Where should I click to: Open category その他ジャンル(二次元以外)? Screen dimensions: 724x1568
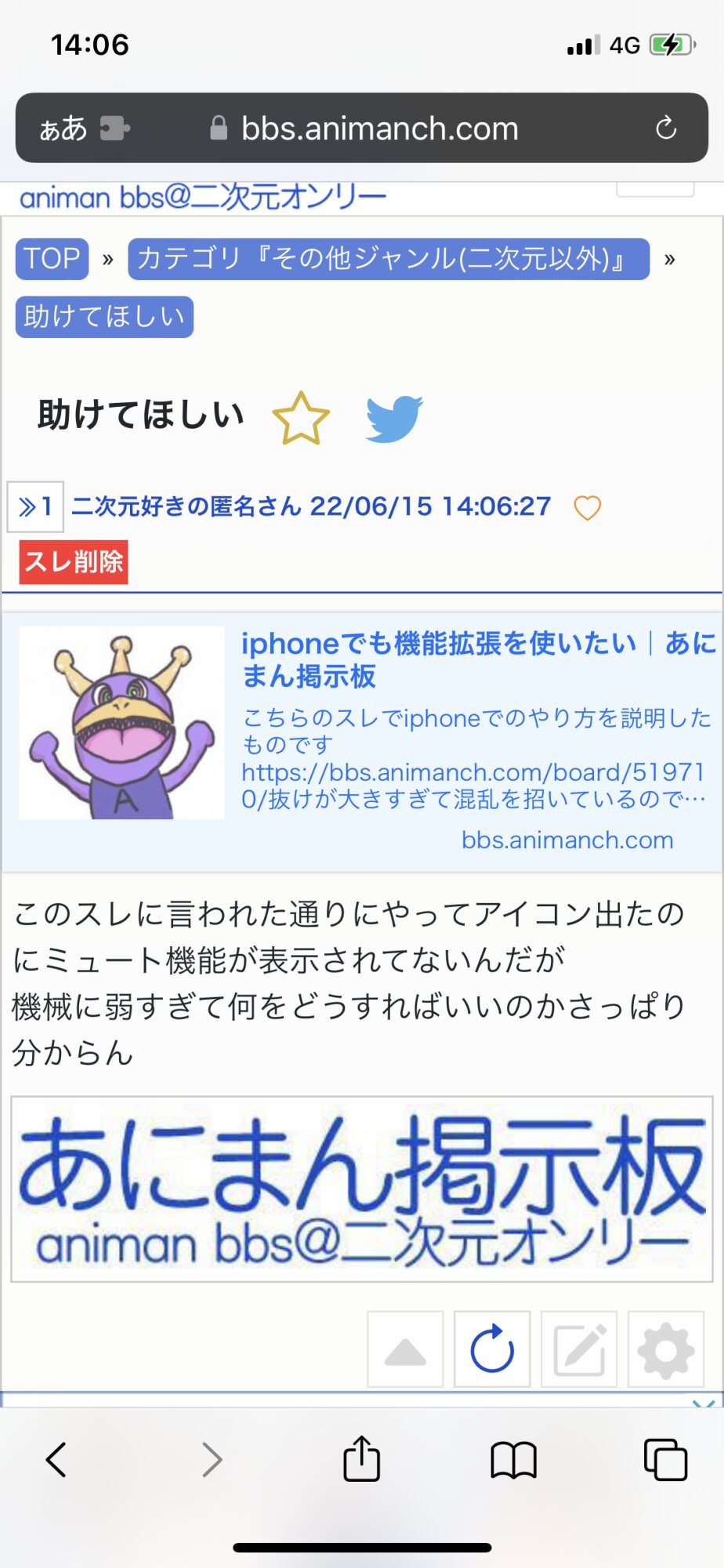(x=388, y=259)
